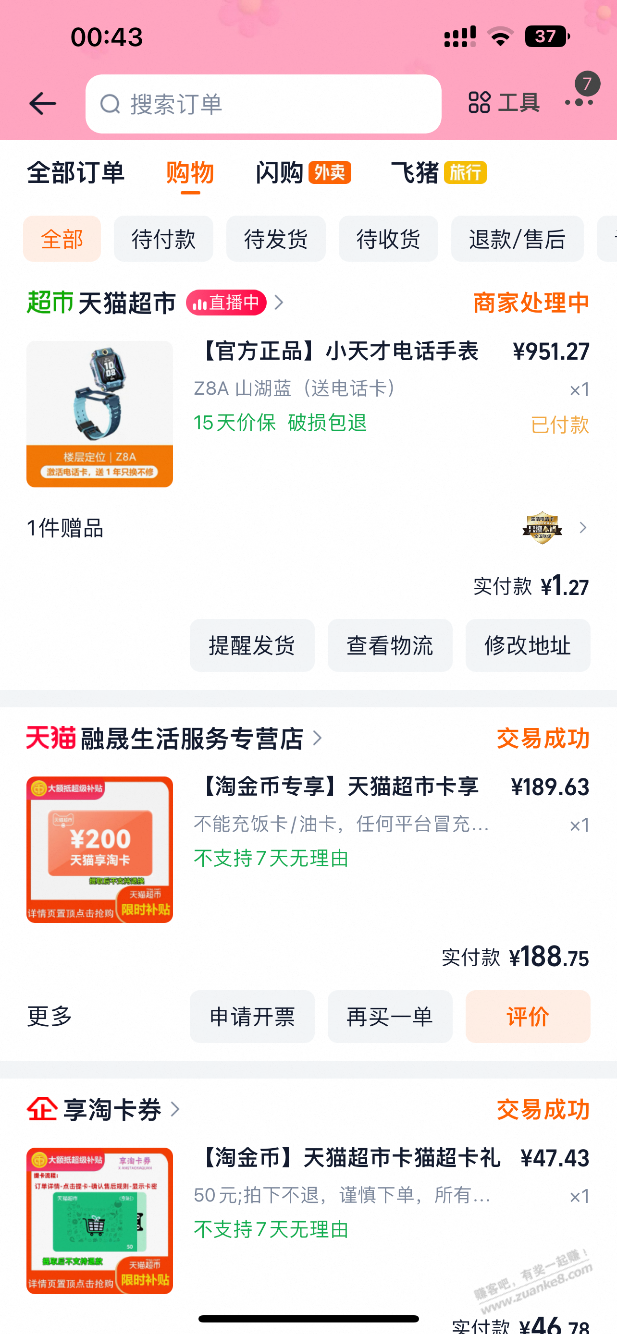
Task: Go back using the arrow icon
Action: tap(43, 103)
